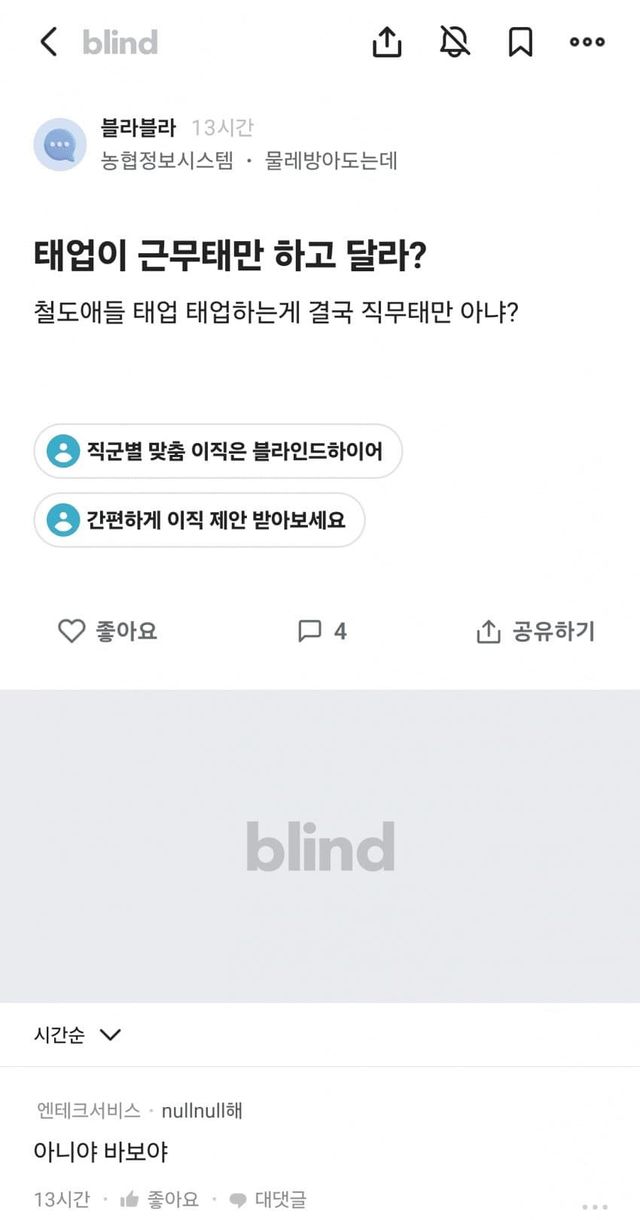Open the post comments showing 4
The width and height of the screenshot is (640, 1220).
pyautogui.click(x=322, y=631)
